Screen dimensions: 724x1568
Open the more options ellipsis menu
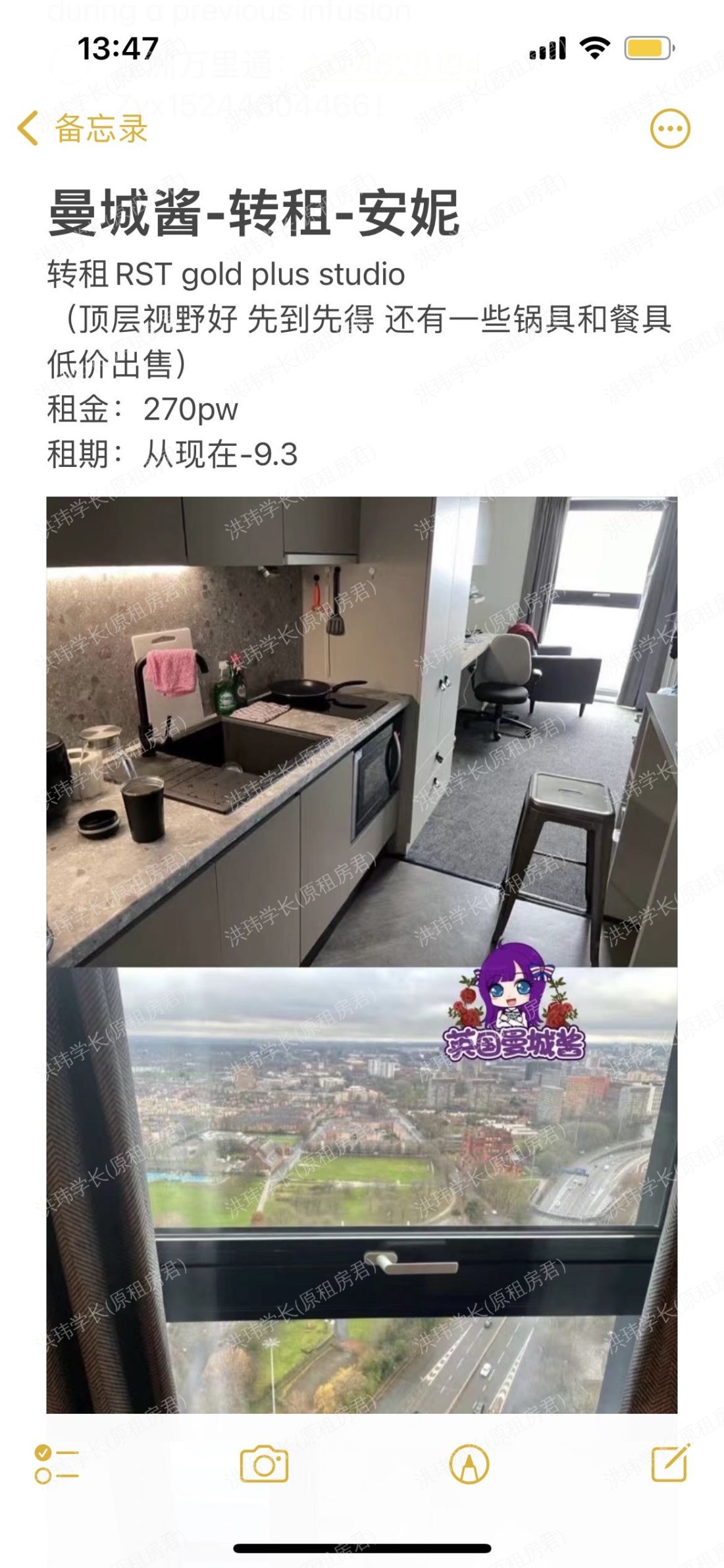click(x=669, y=128)
